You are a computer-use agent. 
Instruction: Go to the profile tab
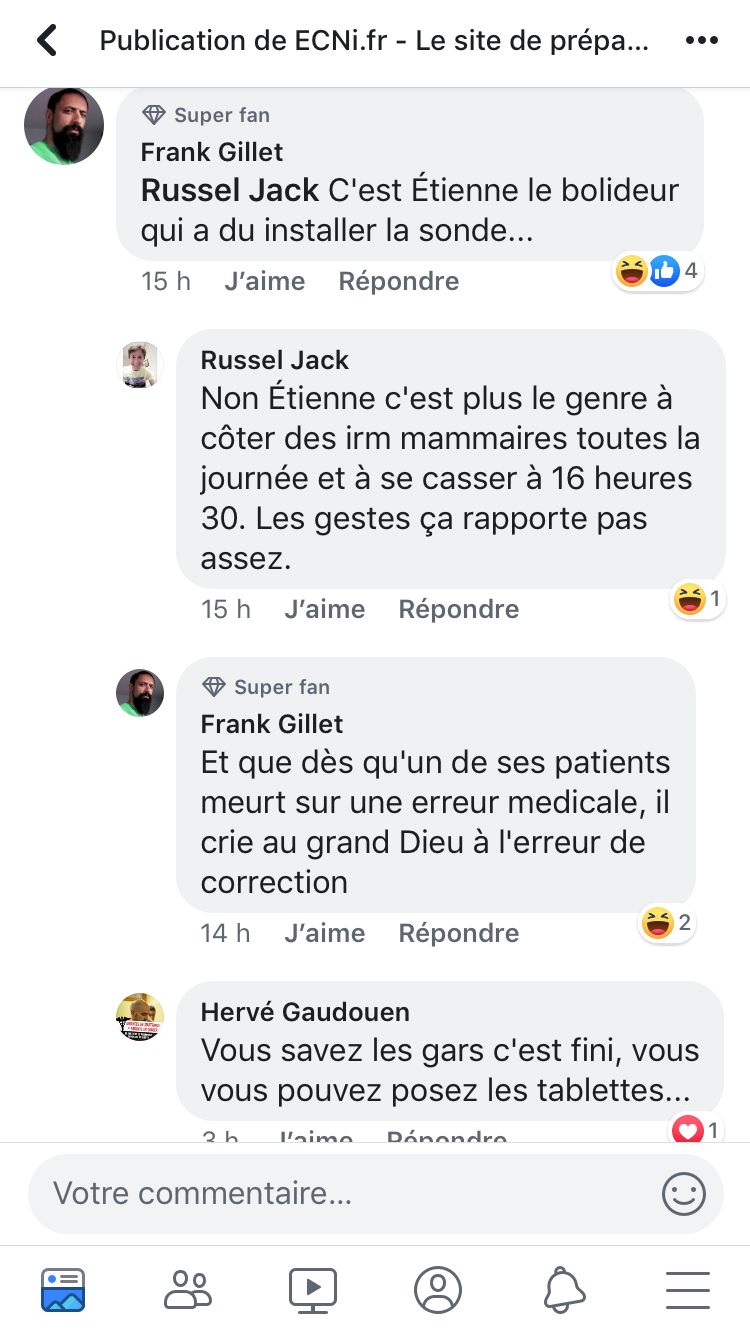click(x=438, y=1289)
